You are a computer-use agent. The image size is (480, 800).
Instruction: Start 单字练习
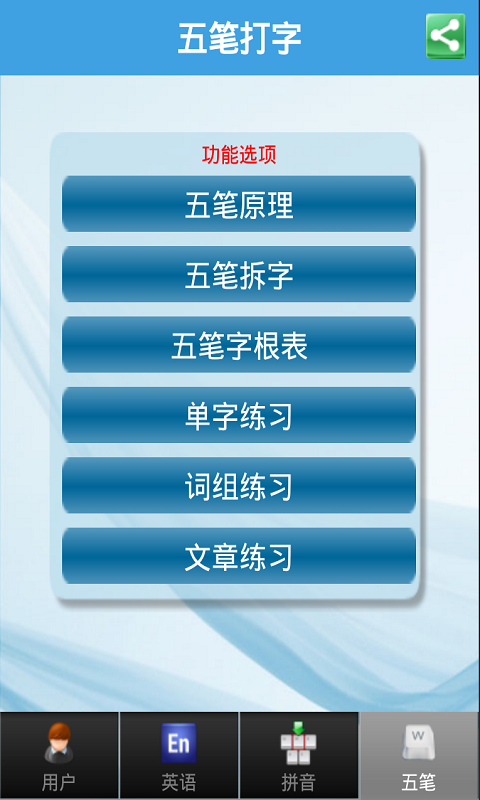point(239,415)
